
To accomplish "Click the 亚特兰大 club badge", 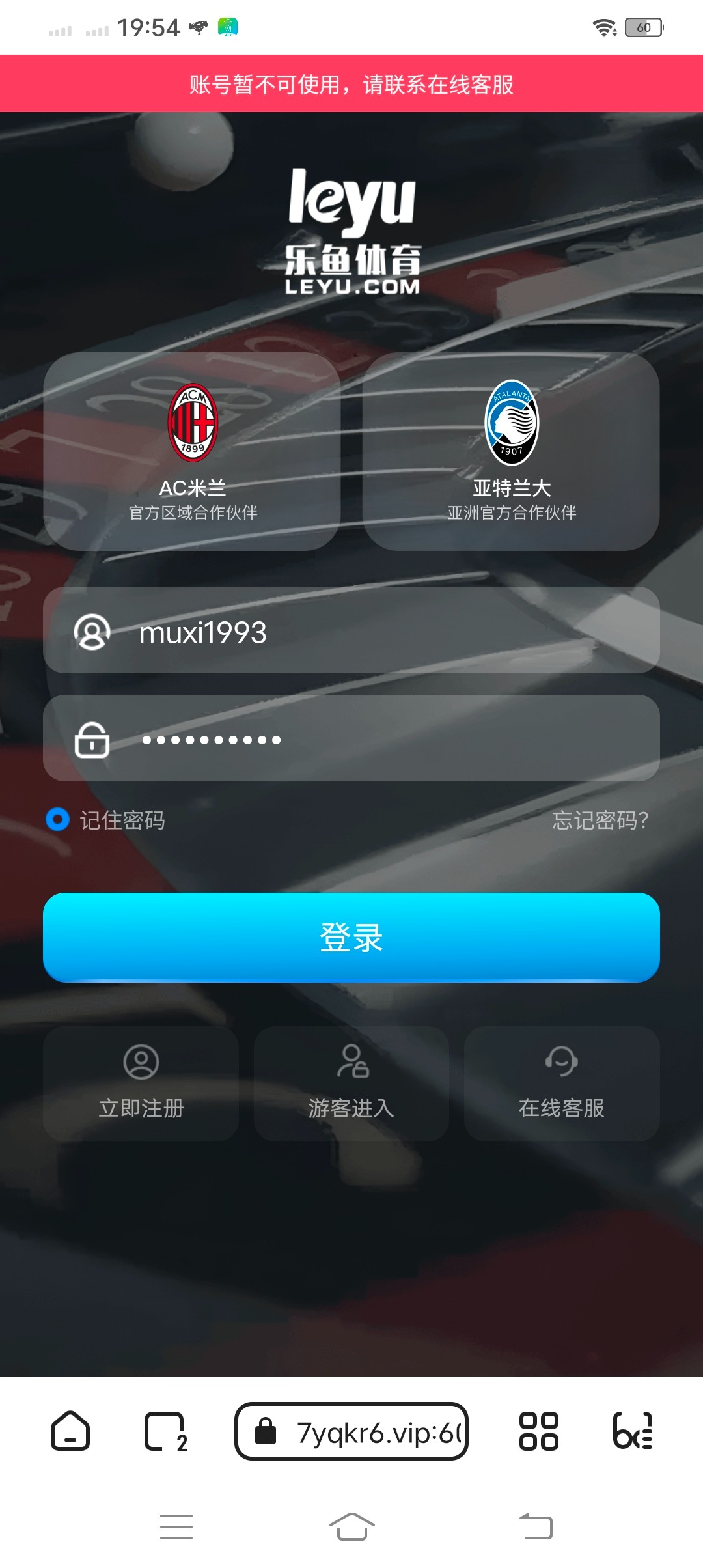I will click(x=513, y=423).
